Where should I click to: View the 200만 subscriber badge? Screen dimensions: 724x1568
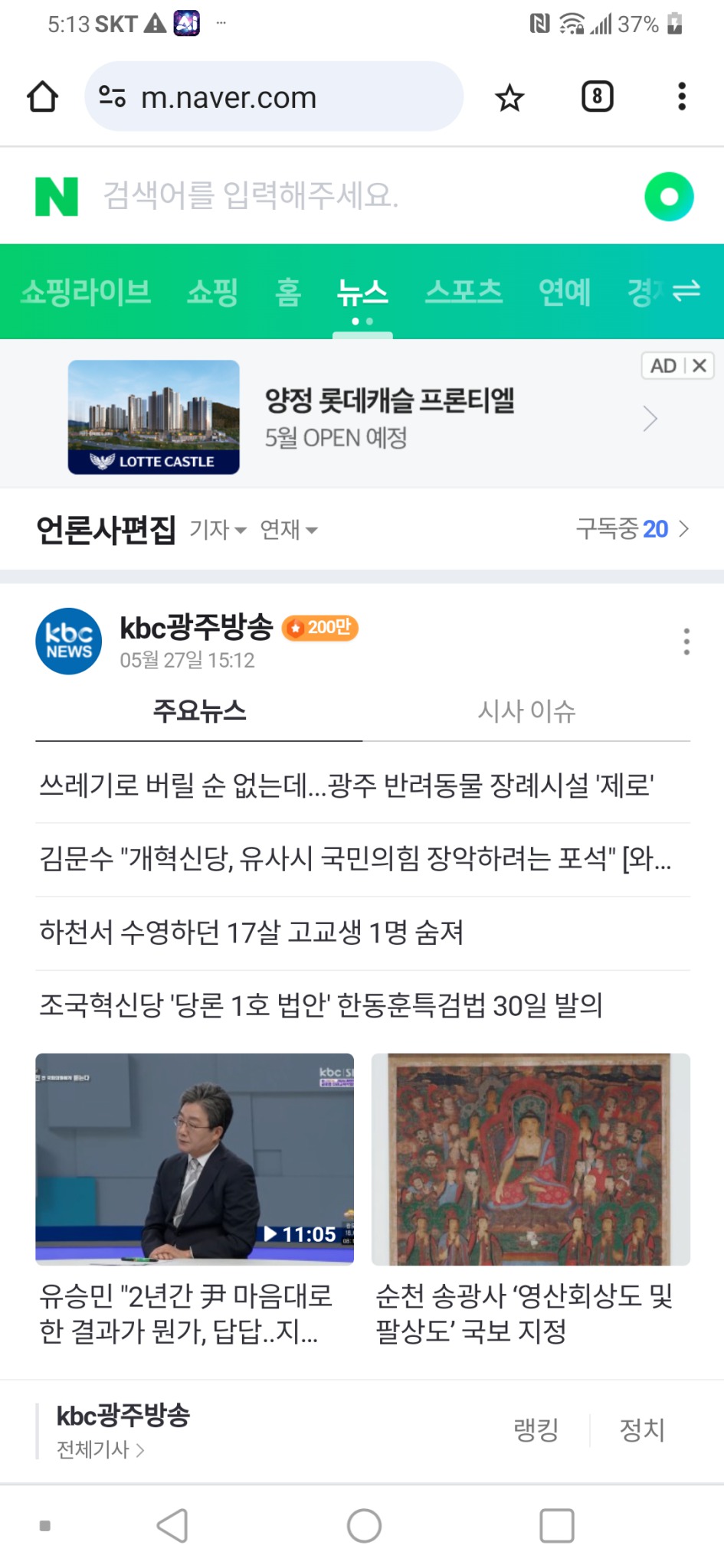319,627
